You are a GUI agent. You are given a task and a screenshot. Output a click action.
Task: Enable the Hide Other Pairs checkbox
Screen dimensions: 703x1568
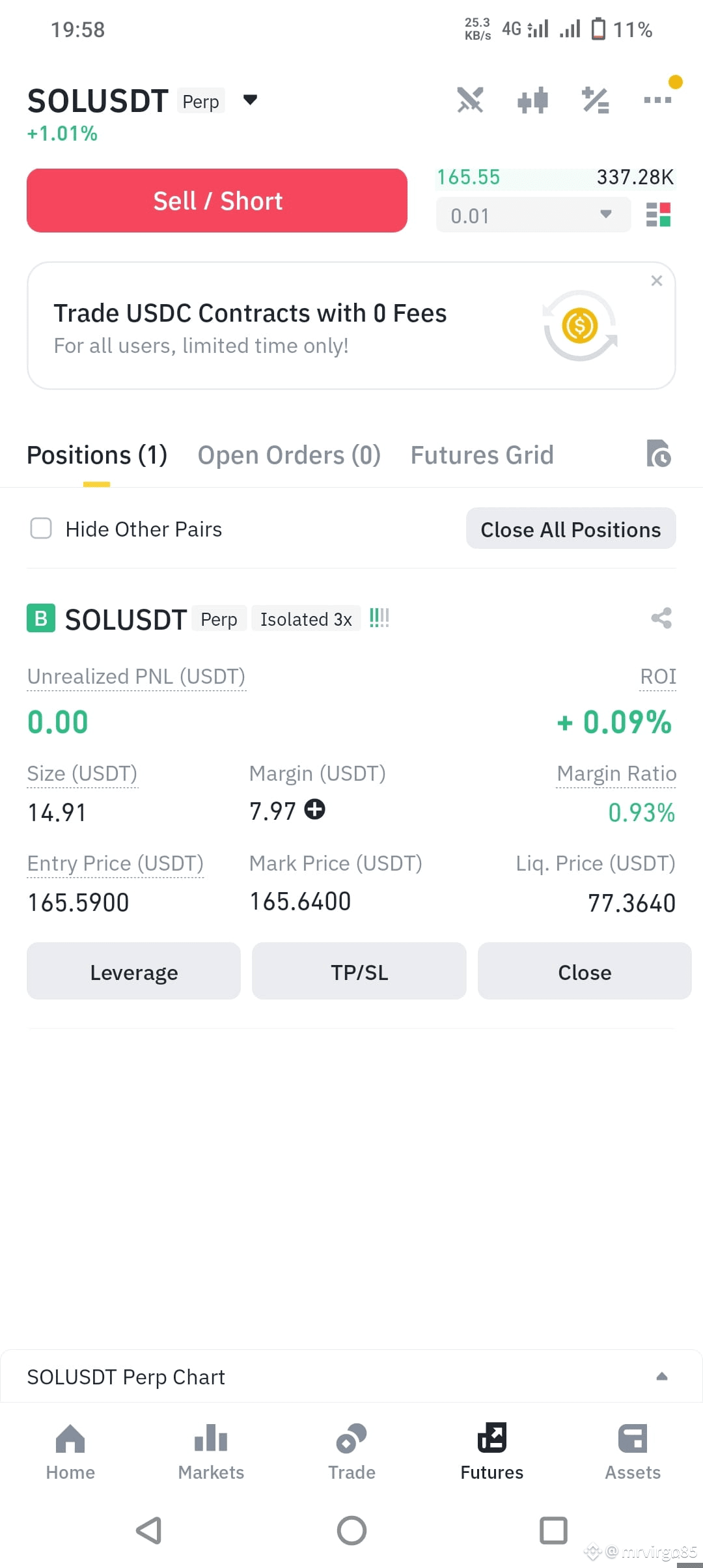click(40, 529)
